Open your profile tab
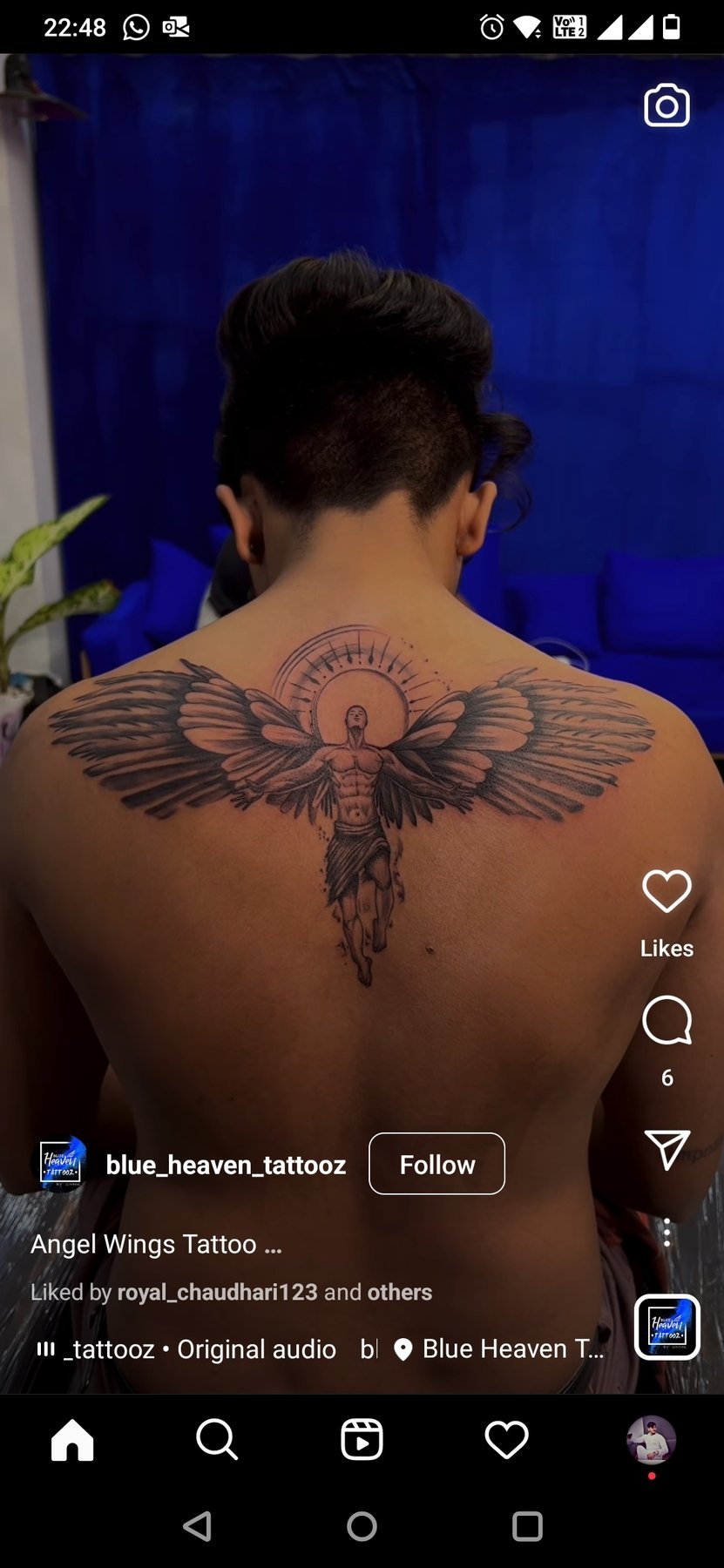The width and height of the screenshot is (724, 1568). tap(651, 1440)
